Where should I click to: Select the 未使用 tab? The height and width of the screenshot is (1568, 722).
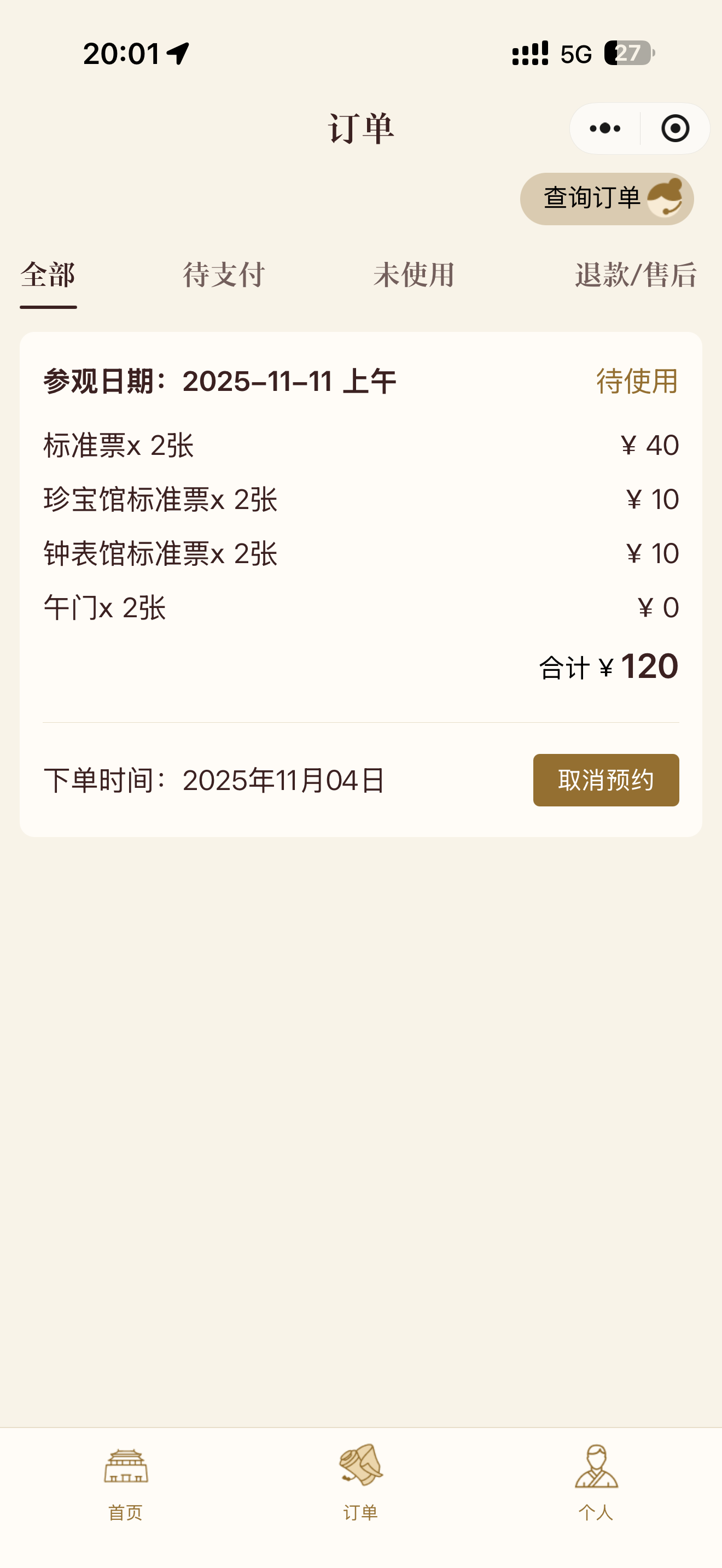click(414, 274)
